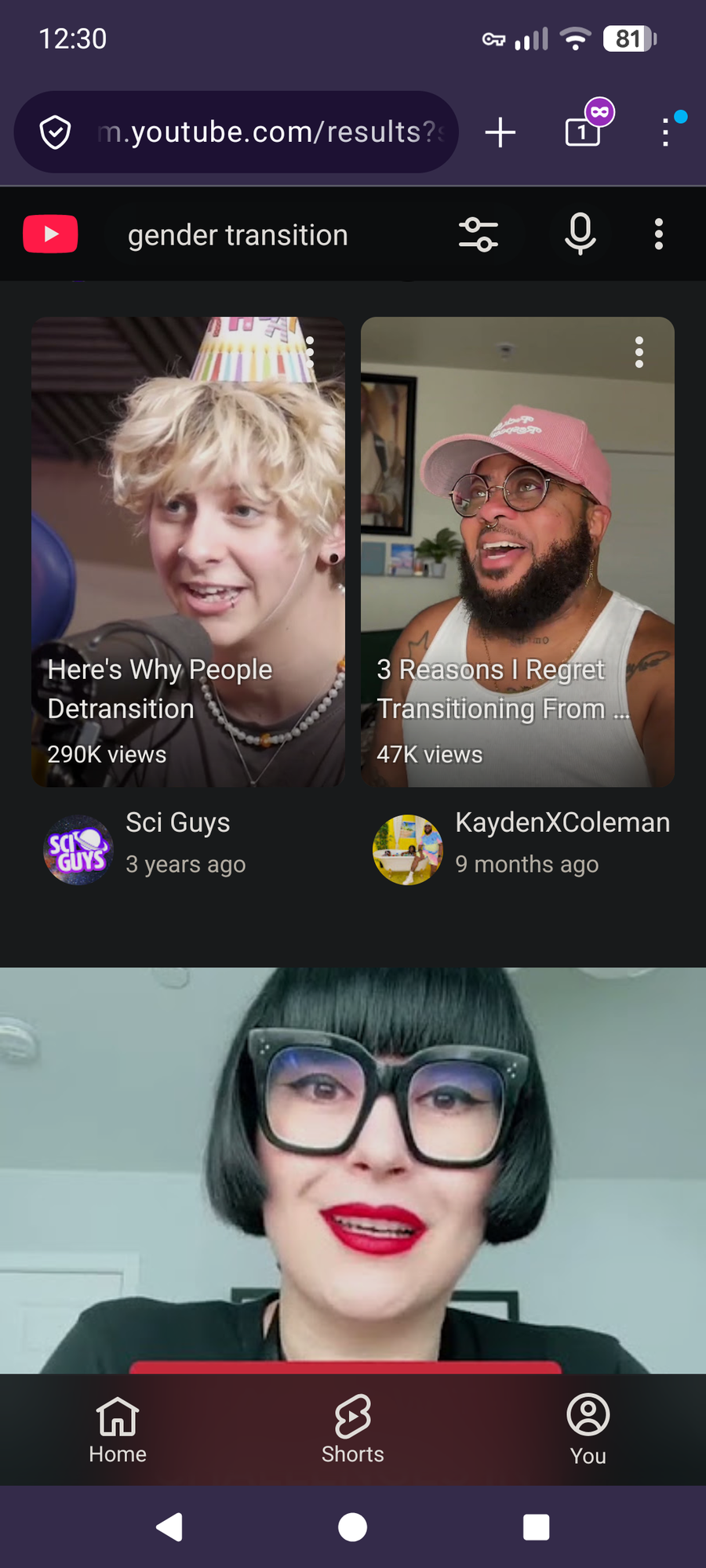Visit the KaydenXColeman channel
This screenshot has width=706, height=1568.
pos(408,850)
